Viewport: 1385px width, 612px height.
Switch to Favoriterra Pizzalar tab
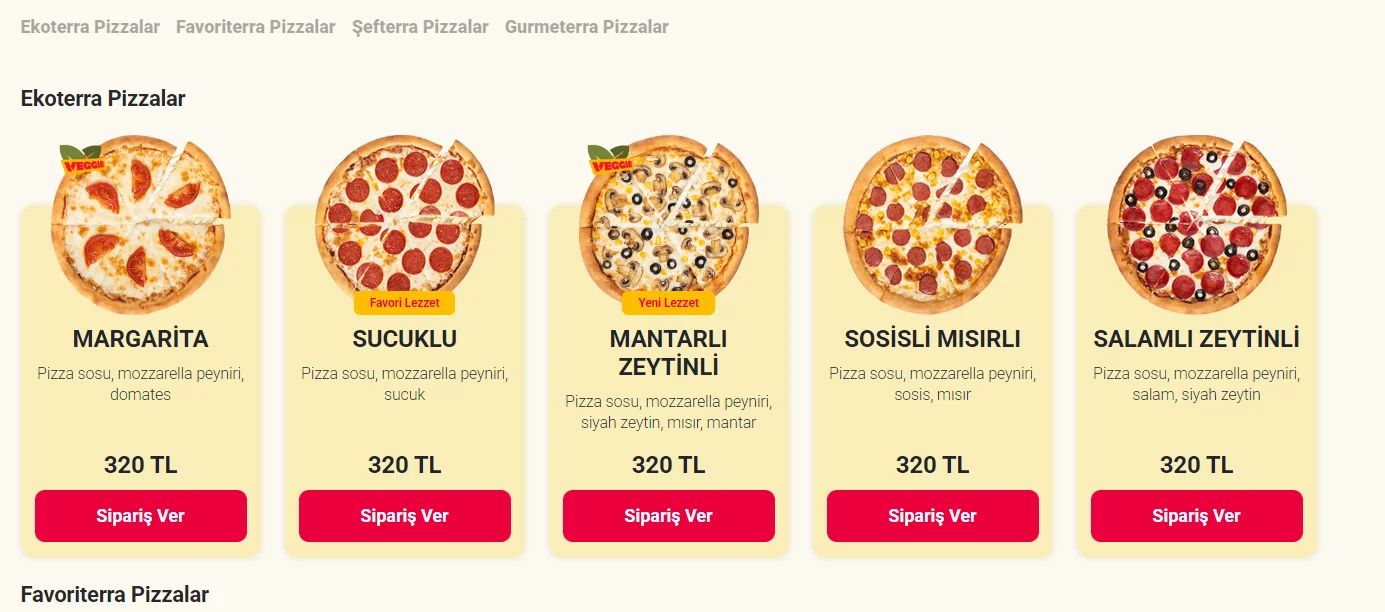tap(255, 27)
